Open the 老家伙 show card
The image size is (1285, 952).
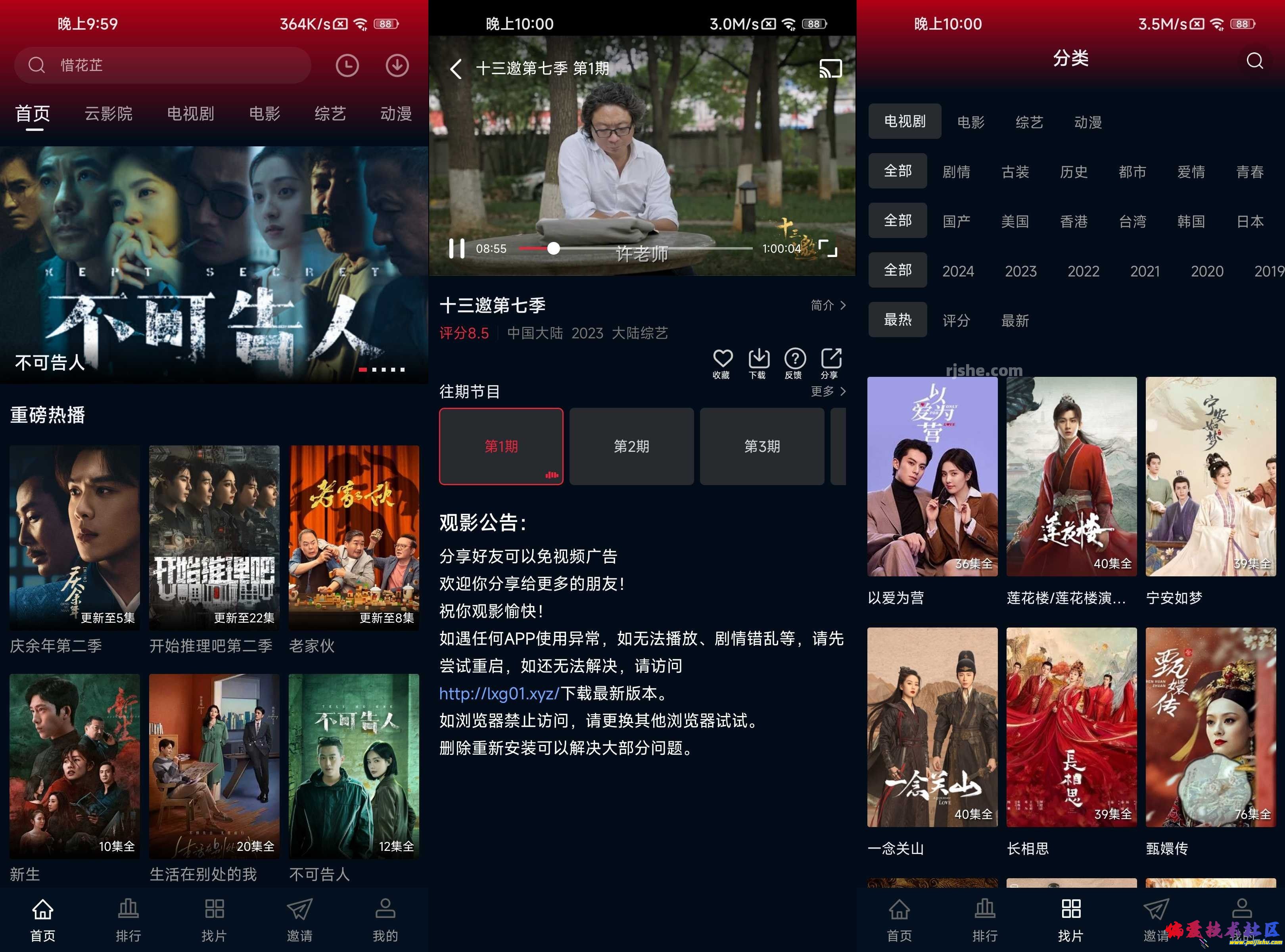tap(354, 537)
